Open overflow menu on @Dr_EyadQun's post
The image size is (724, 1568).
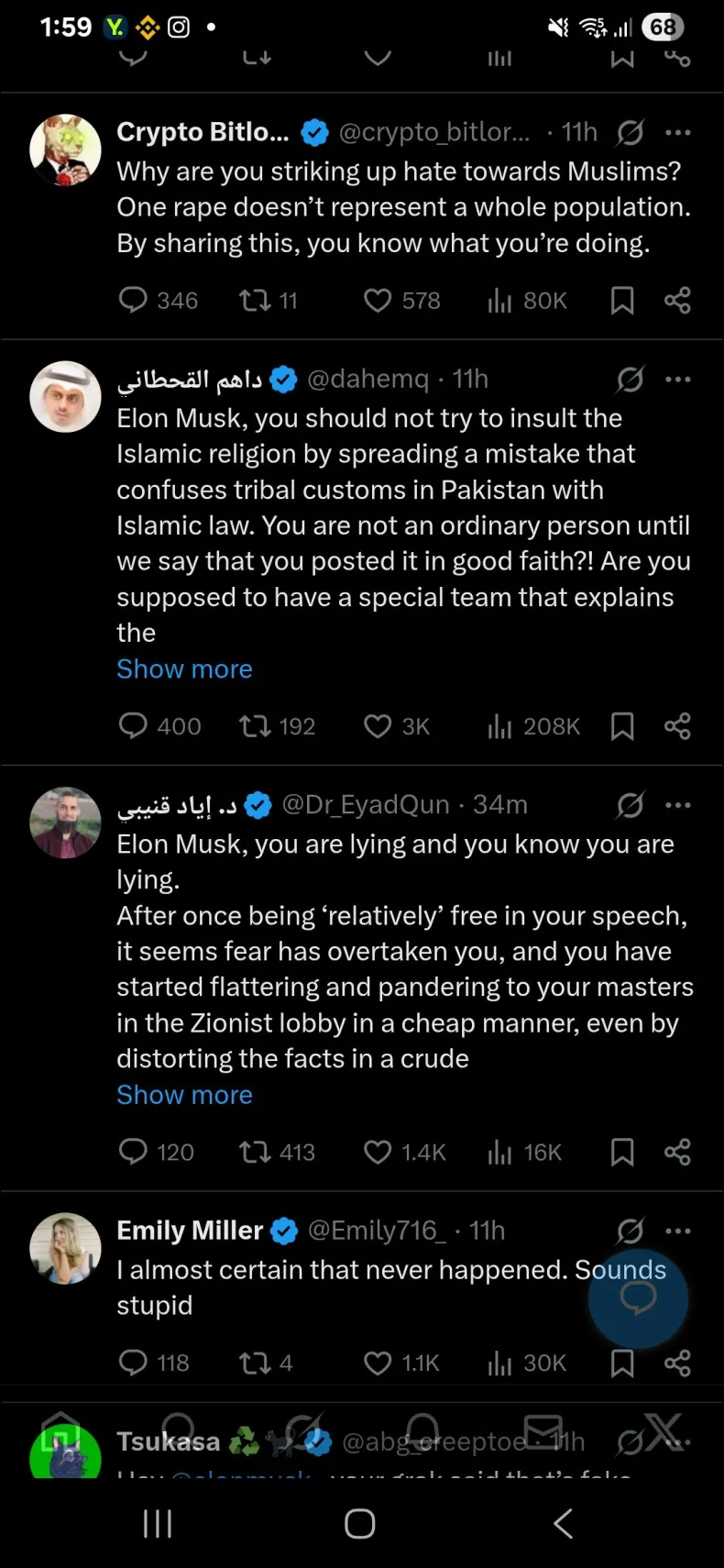tap(678, 805)
